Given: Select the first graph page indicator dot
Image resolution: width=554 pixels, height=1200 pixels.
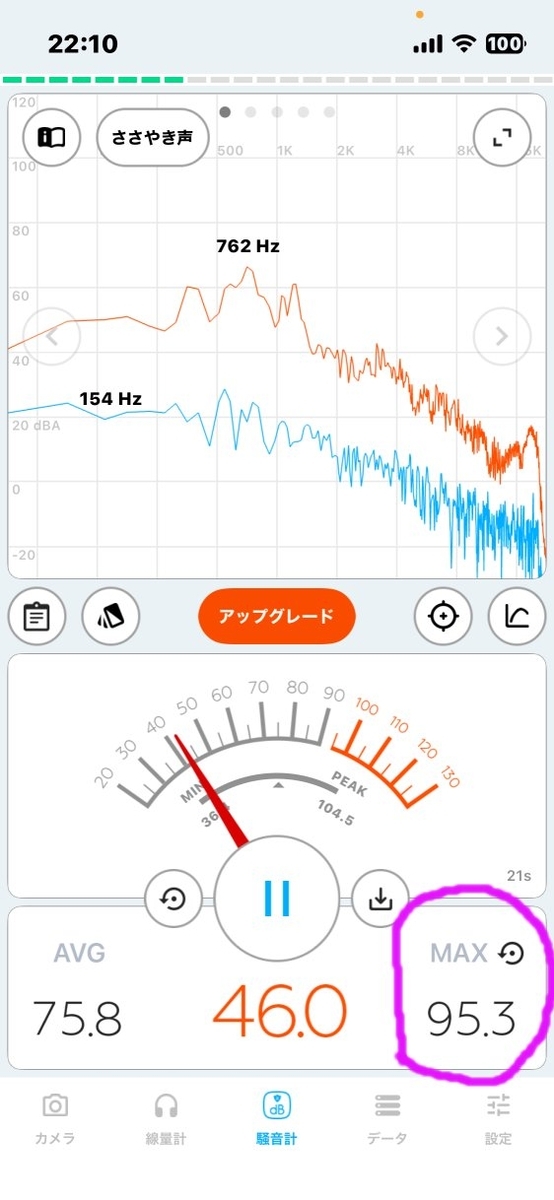Looking at the screenshot, I should pos(225,112).
